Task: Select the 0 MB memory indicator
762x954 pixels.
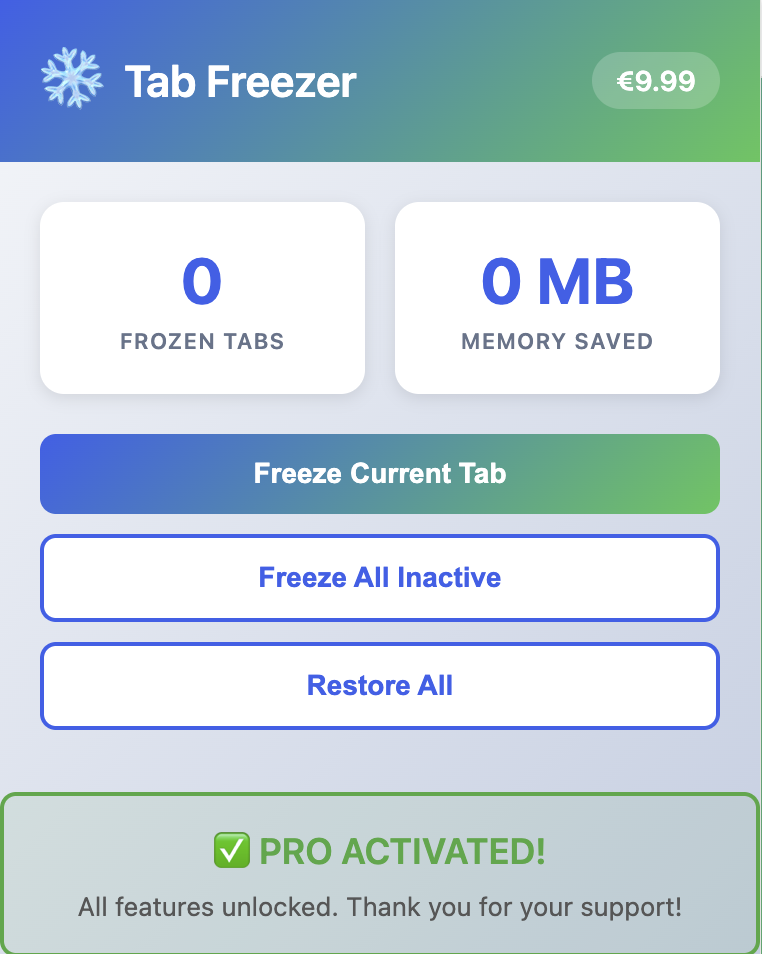Action: click(557, 281)
